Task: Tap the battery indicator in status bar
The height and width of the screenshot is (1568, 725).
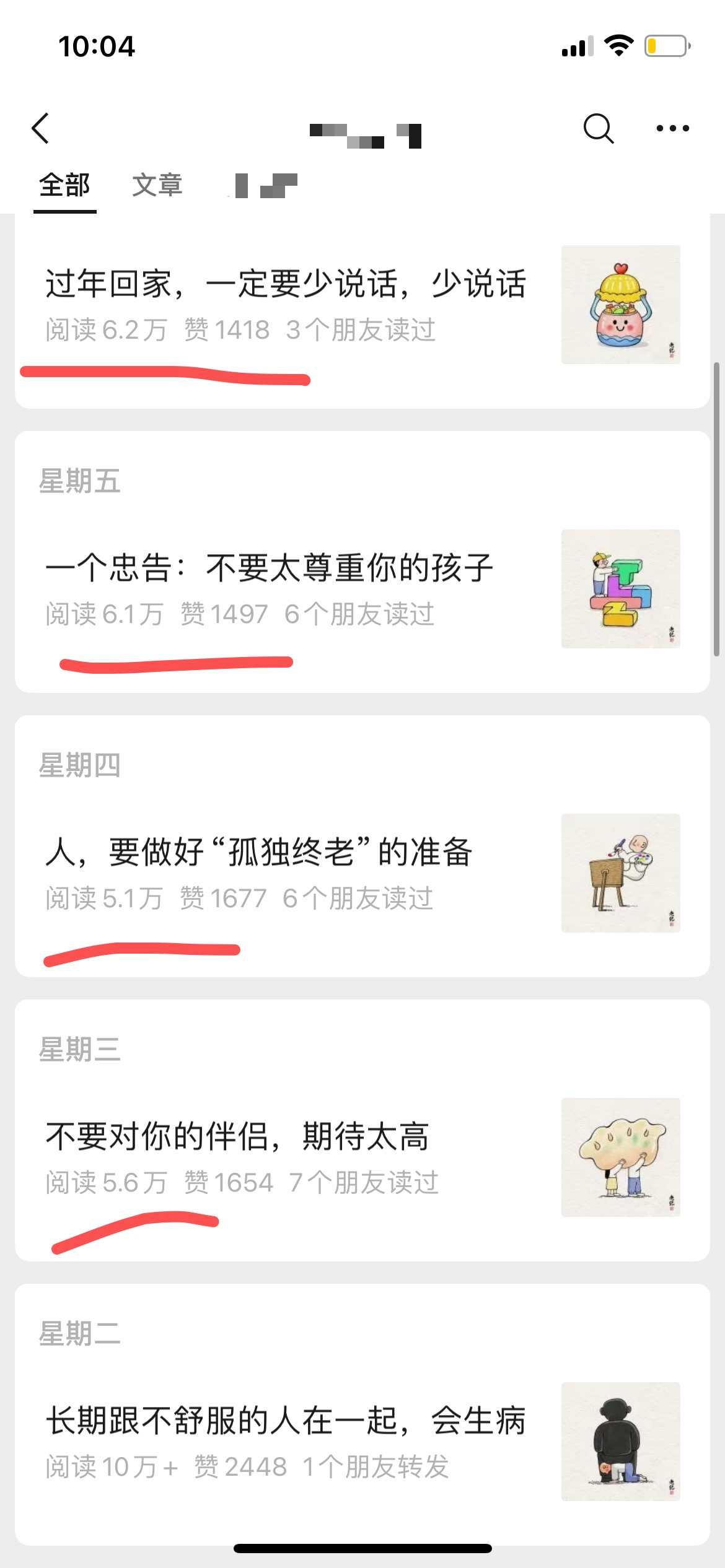Action: pos(666,45)
